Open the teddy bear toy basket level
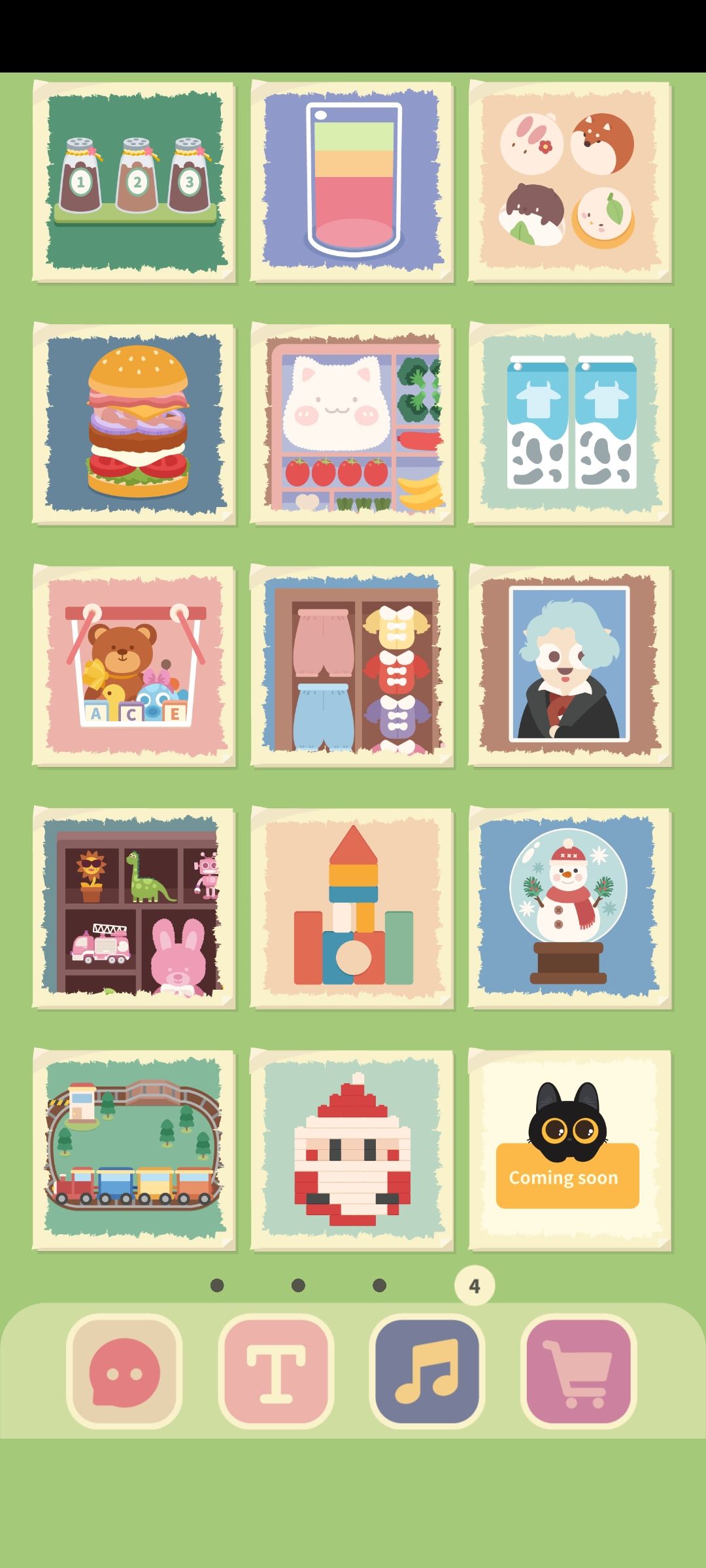 click(134, 666)
